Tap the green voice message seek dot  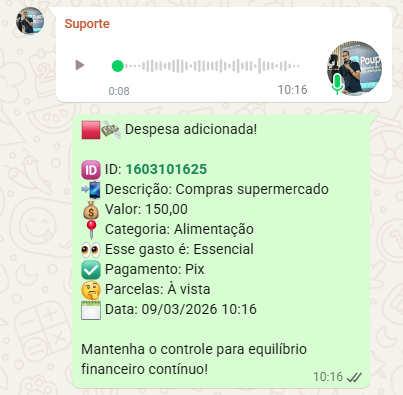coord(117,66)
